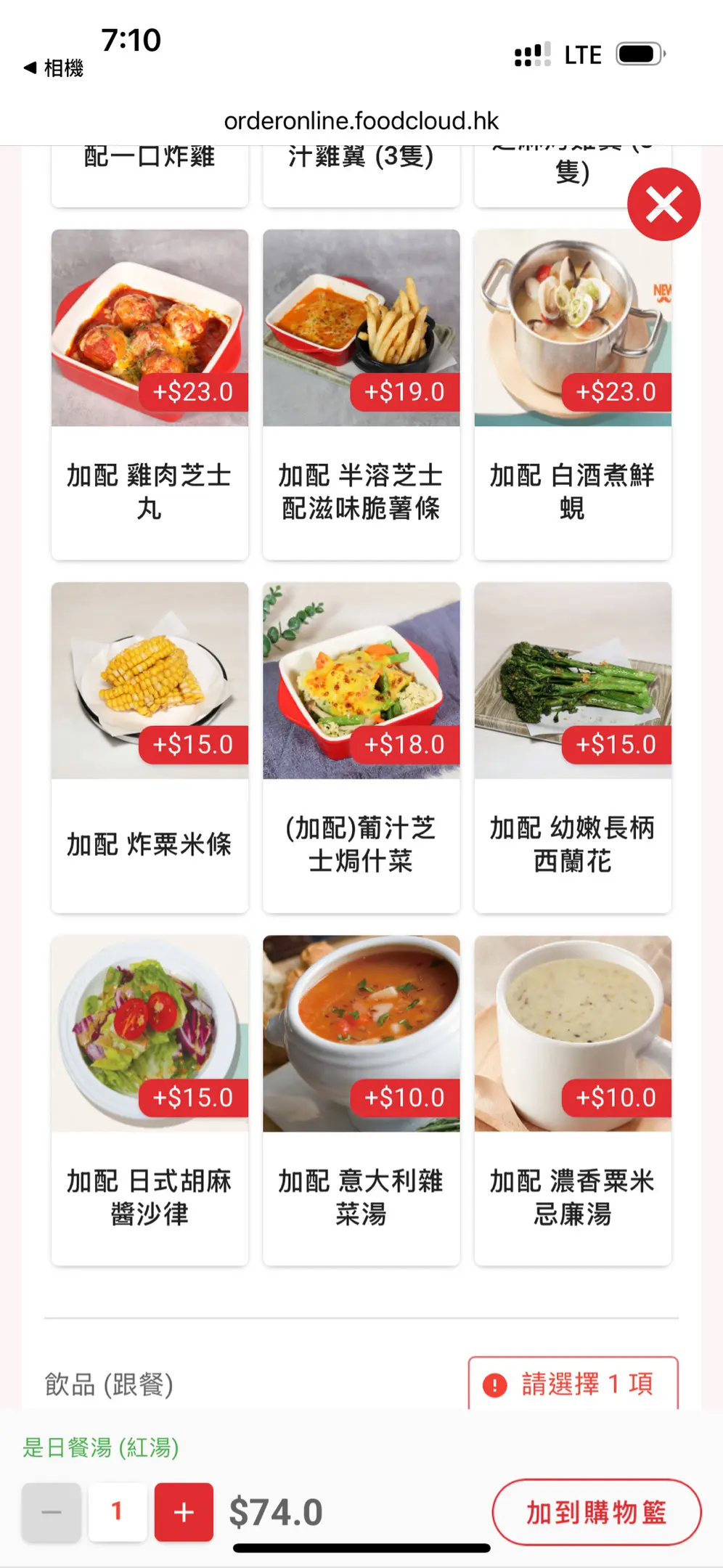Select 加配 雞肉芝士丸 add-on
Image resolution: width=723 pixels, height=1568 pixels.
(150, 394)
